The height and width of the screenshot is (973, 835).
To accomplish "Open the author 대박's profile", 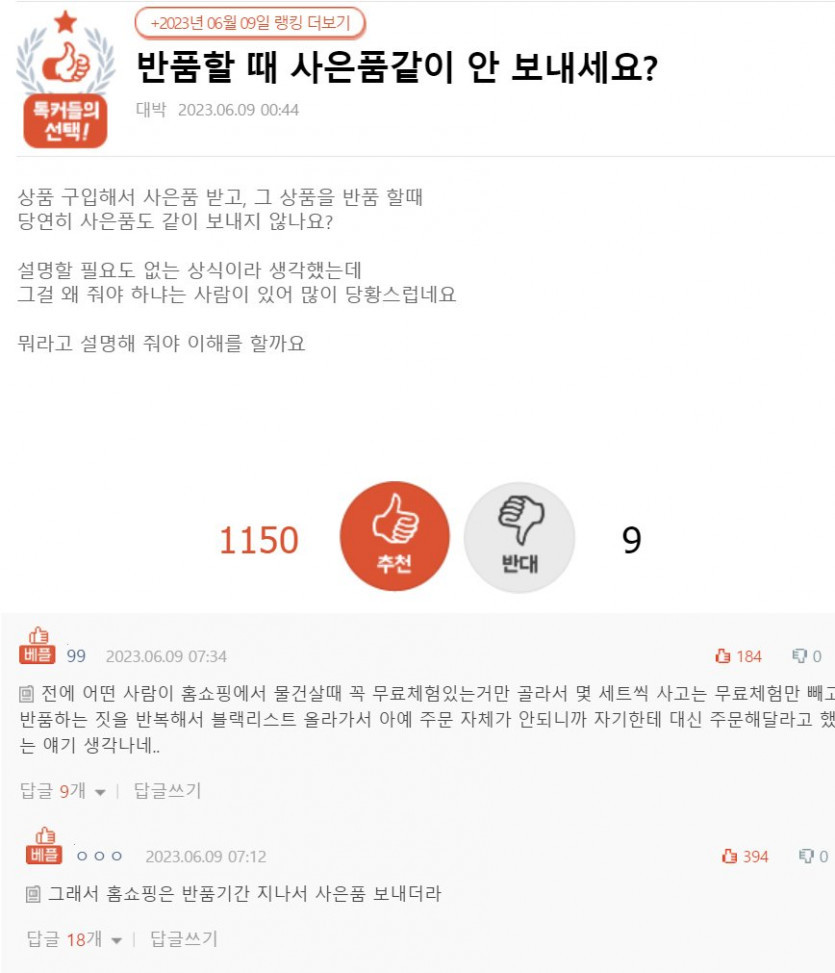I will (151, 109).
